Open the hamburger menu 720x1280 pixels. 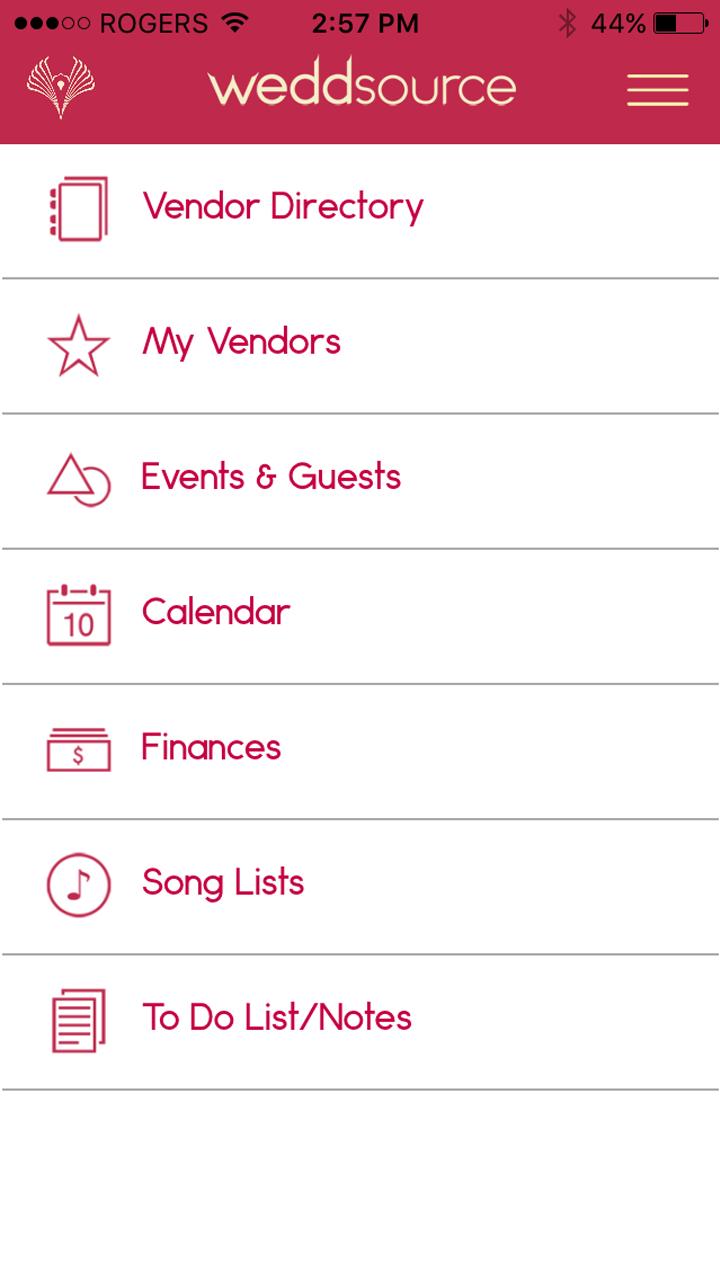tap(657, 90)
